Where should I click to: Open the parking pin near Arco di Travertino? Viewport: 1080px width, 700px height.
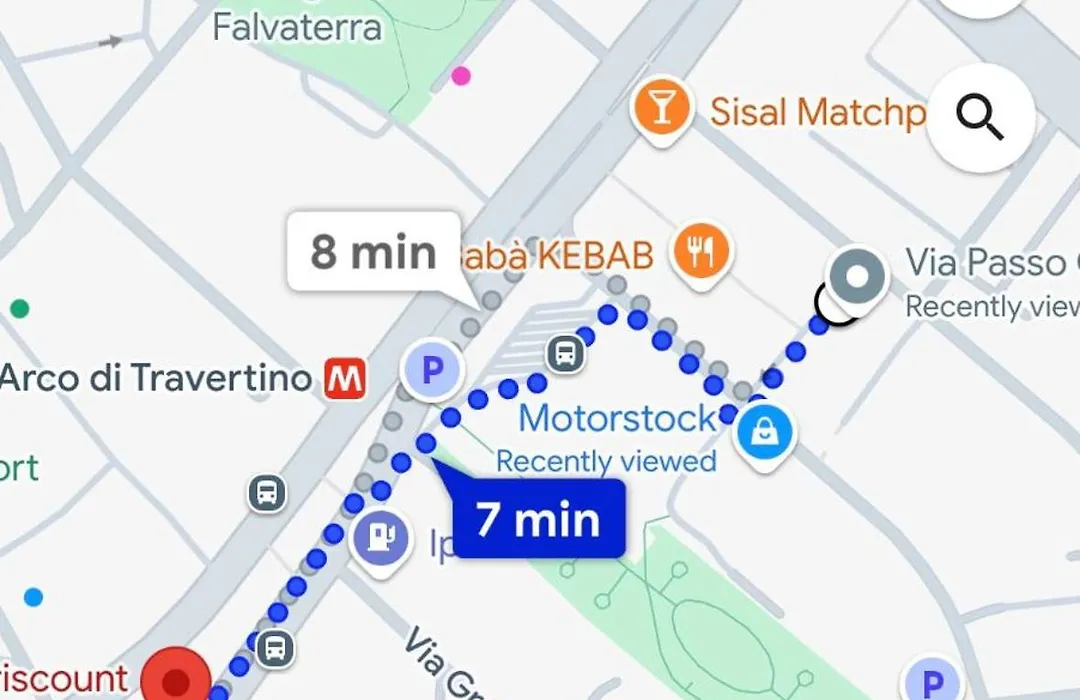click(432, 371)
